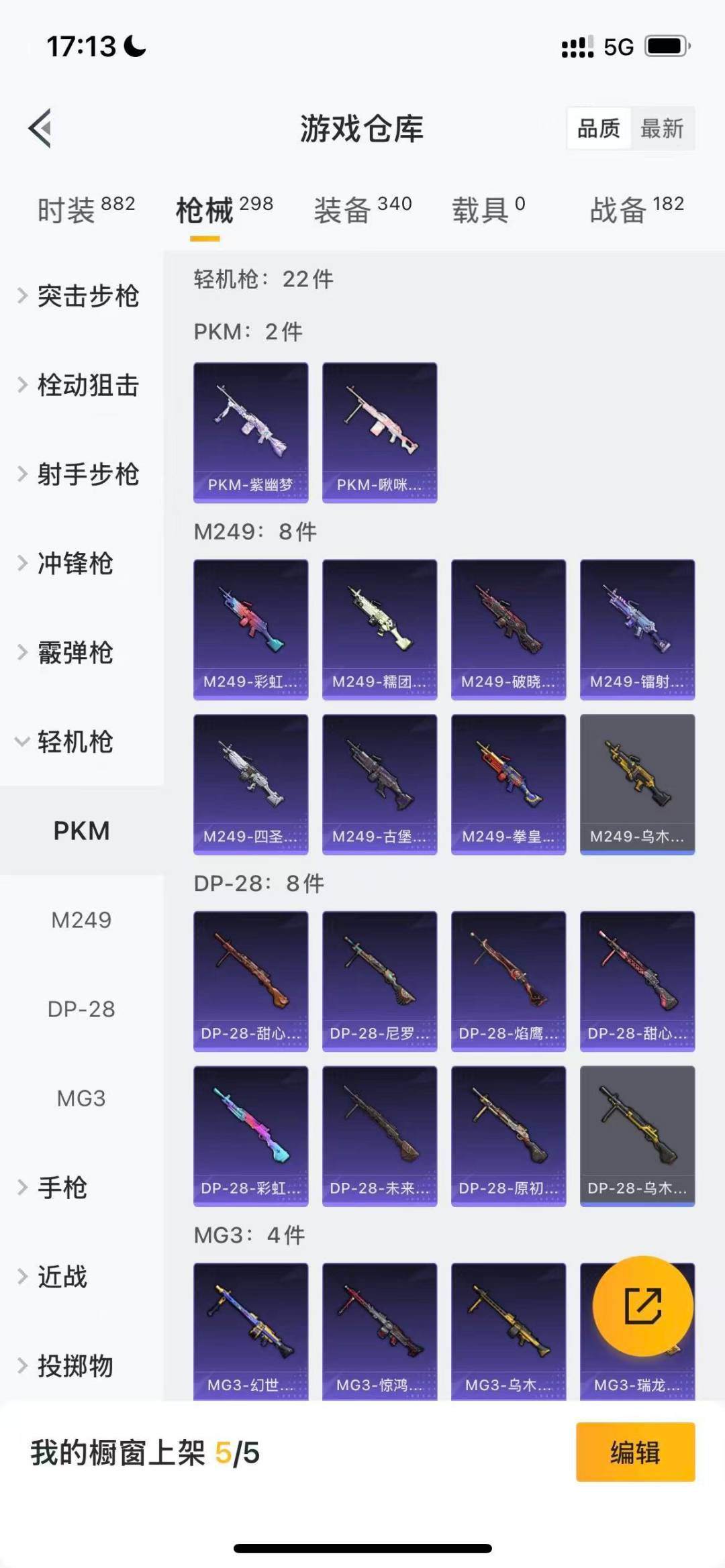Open the DP-28-彩虹 skin card

pyautogui.click(x=250, y=1134)
